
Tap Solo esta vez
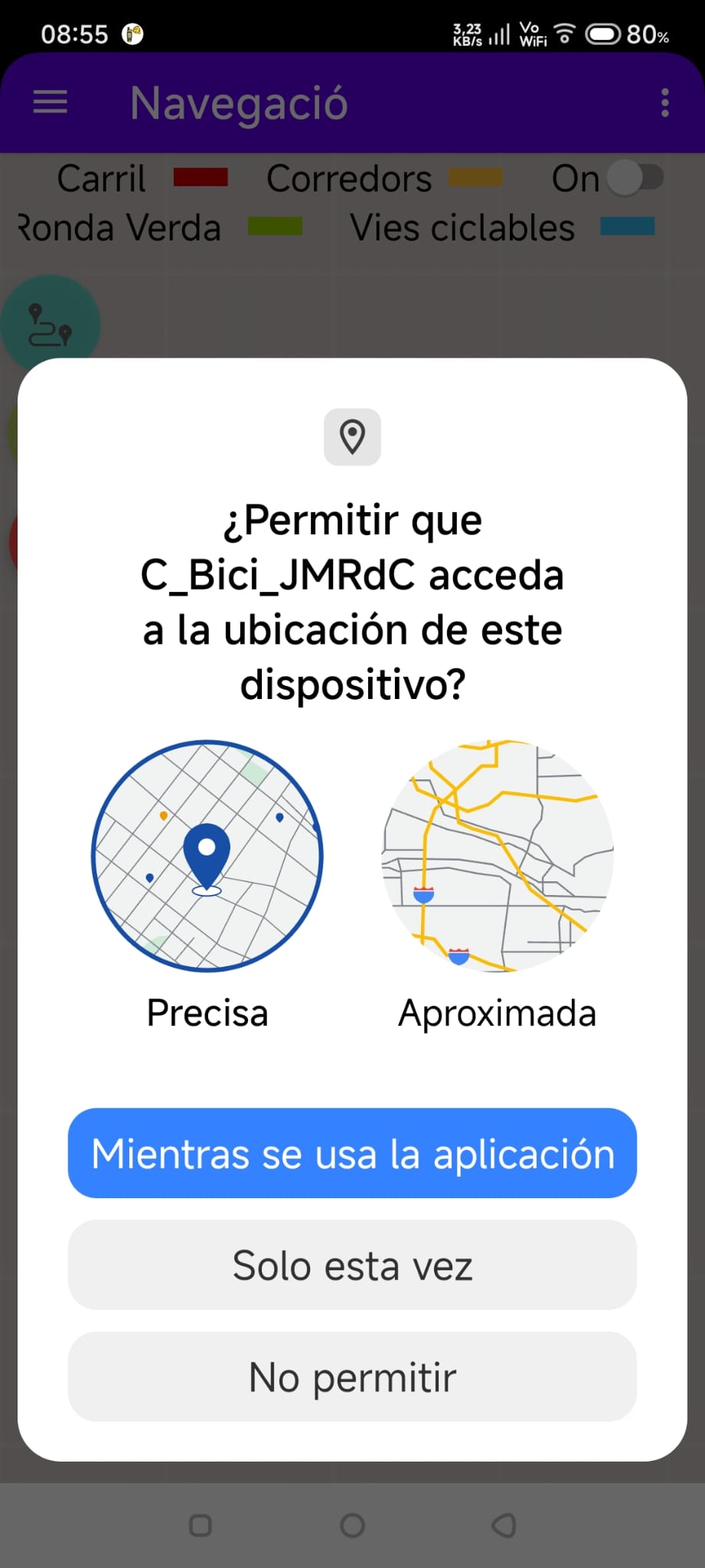[352, 1265]
